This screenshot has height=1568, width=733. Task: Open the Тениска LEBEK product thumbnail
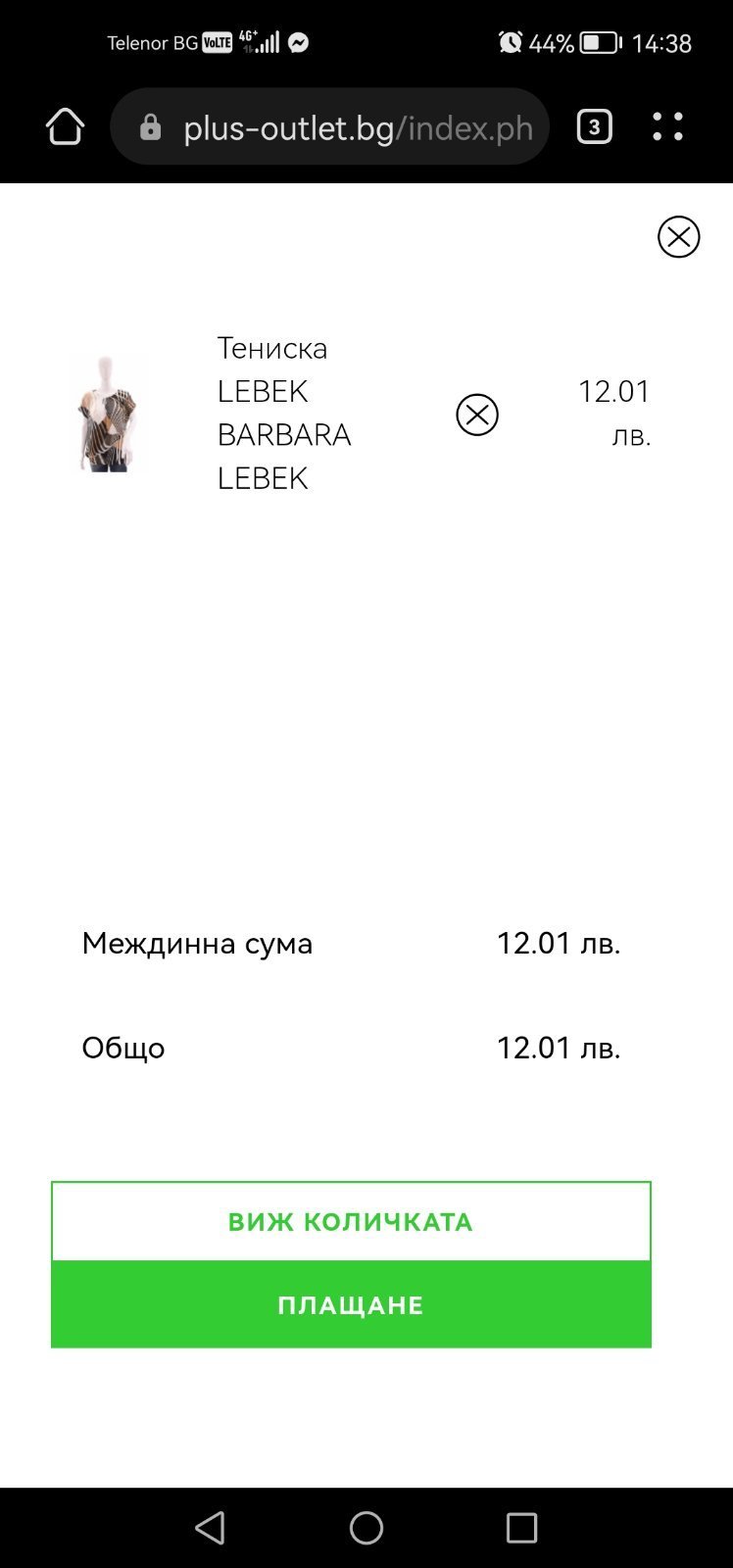(109, 415)
